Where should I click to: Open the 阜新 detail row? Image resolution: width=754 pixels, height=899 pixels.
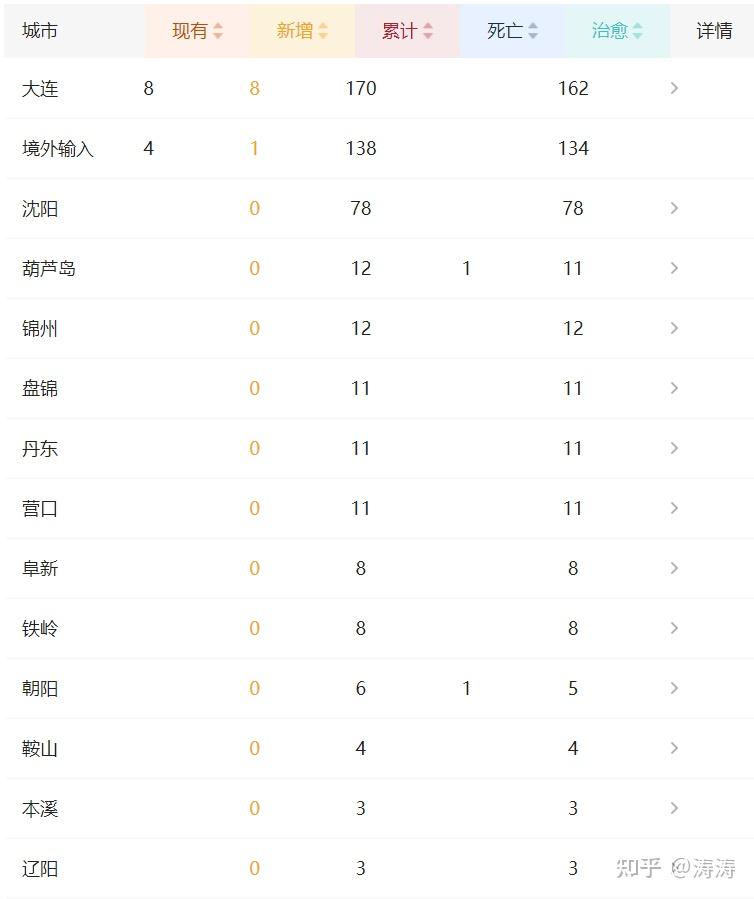point(674,568)
